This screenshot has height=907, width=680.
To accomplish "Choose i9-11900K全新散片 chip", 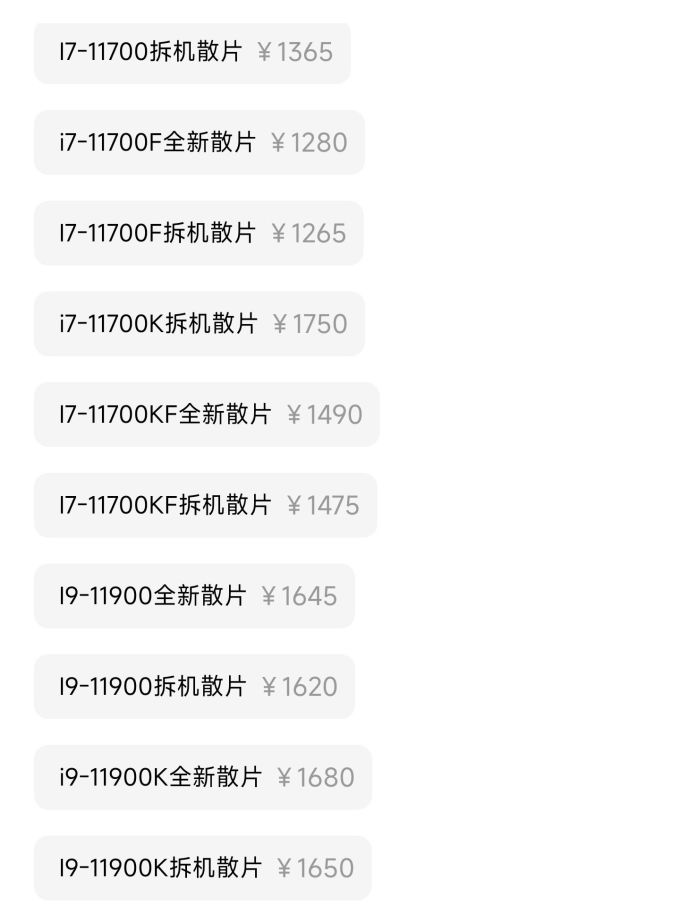I will pos(202,777).
